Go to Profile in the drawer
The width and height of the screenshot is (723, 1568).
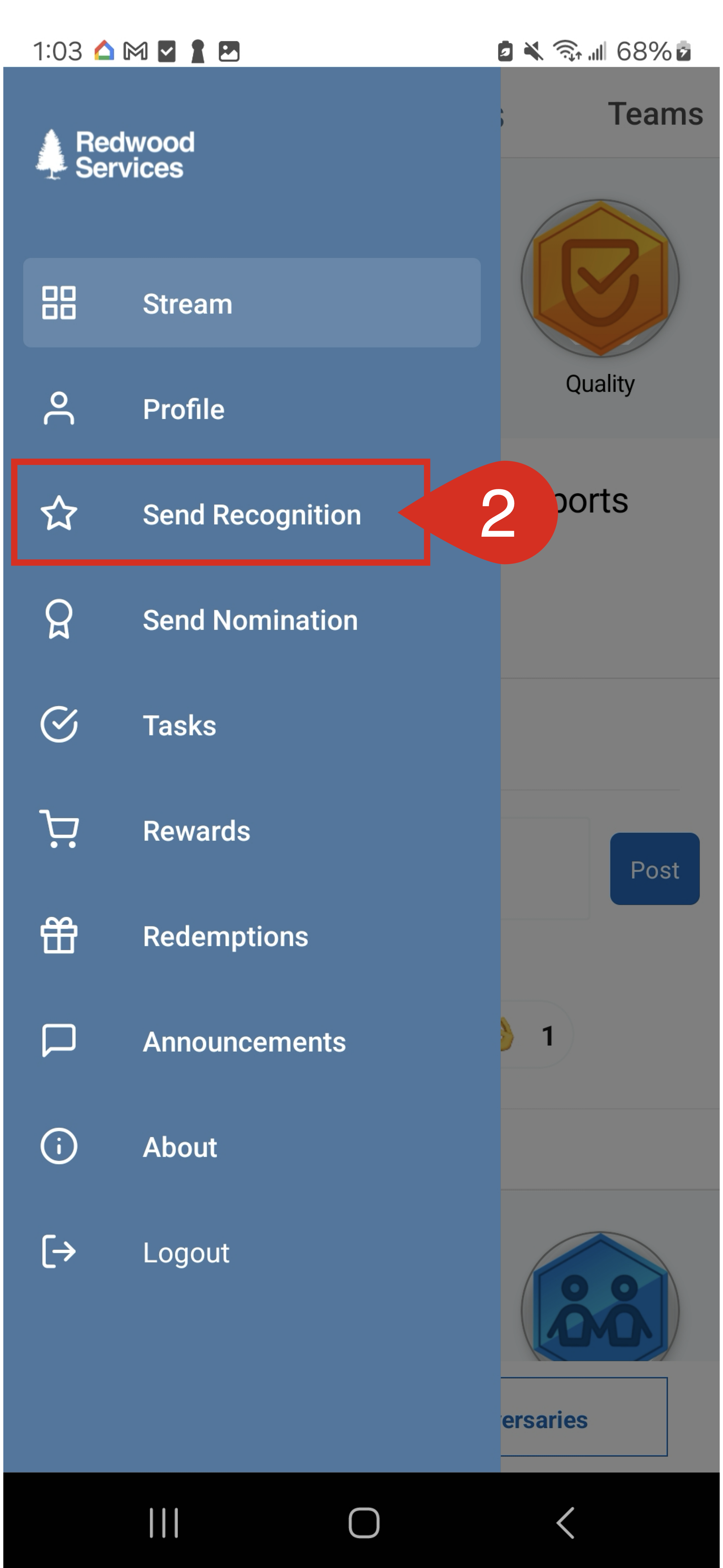pos(251,408)
